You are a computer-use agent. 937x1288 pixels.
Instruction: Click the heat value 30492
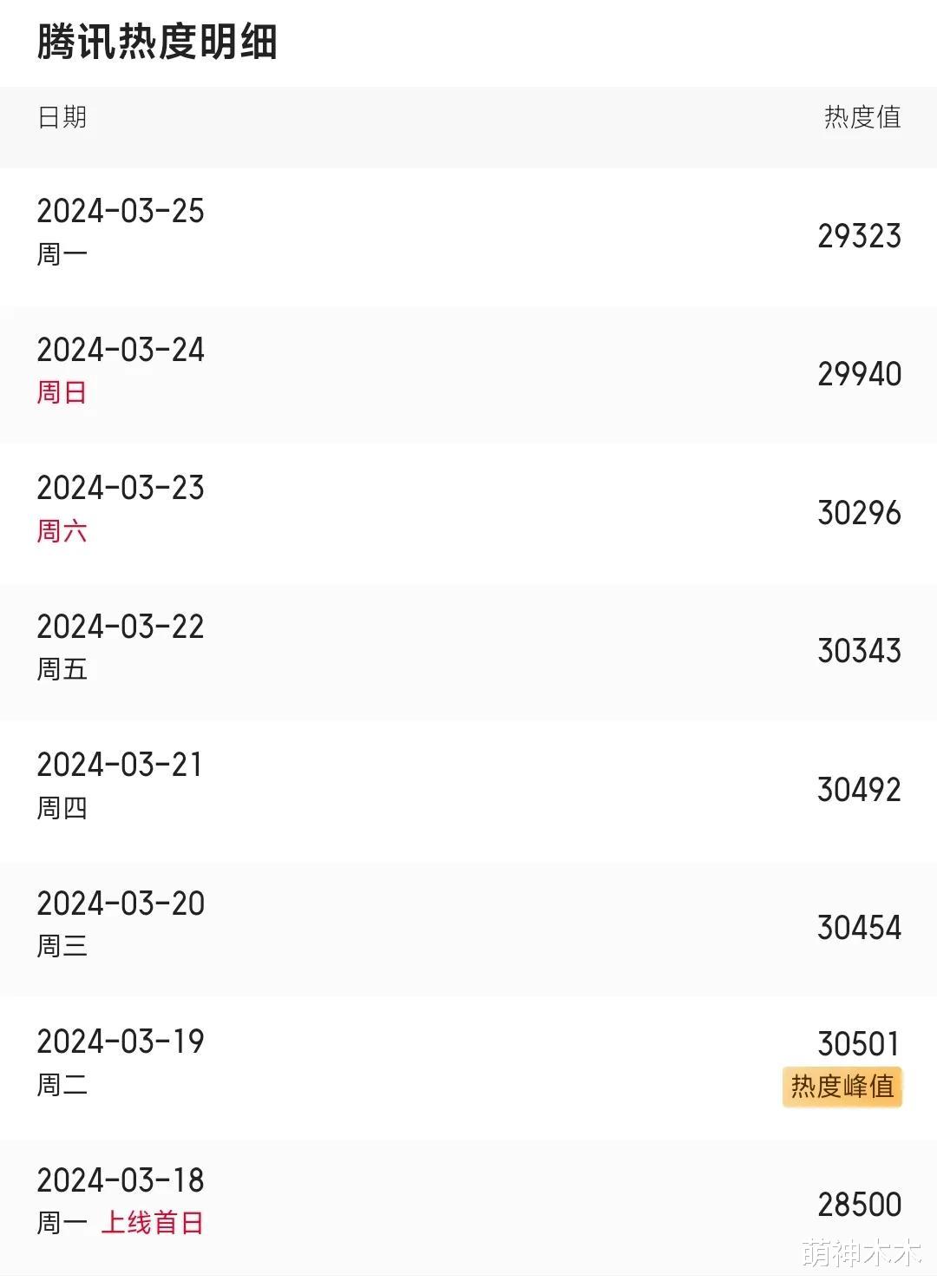point(859,789)
